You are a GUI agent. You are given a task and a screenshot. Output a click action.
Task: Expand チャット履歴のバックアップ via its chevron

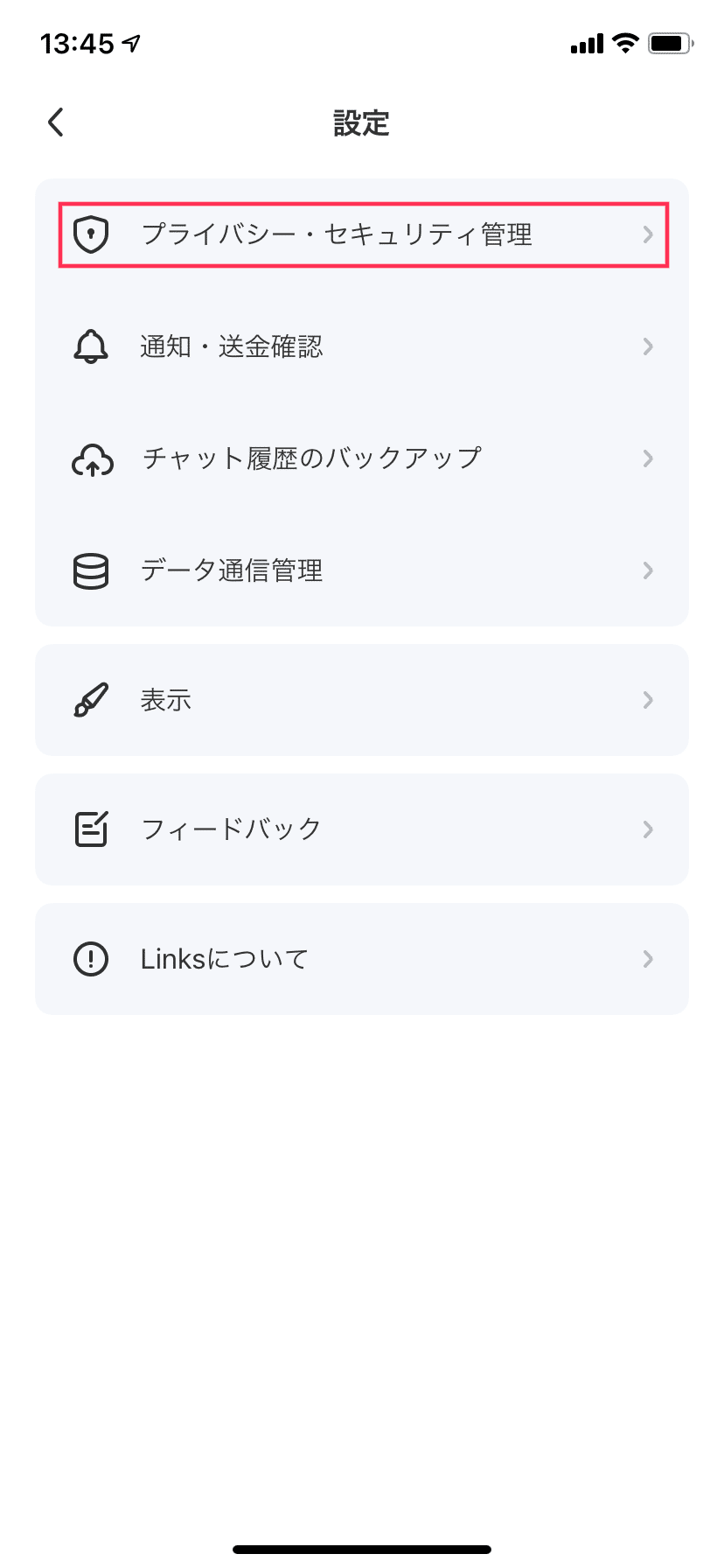[648, 458]
